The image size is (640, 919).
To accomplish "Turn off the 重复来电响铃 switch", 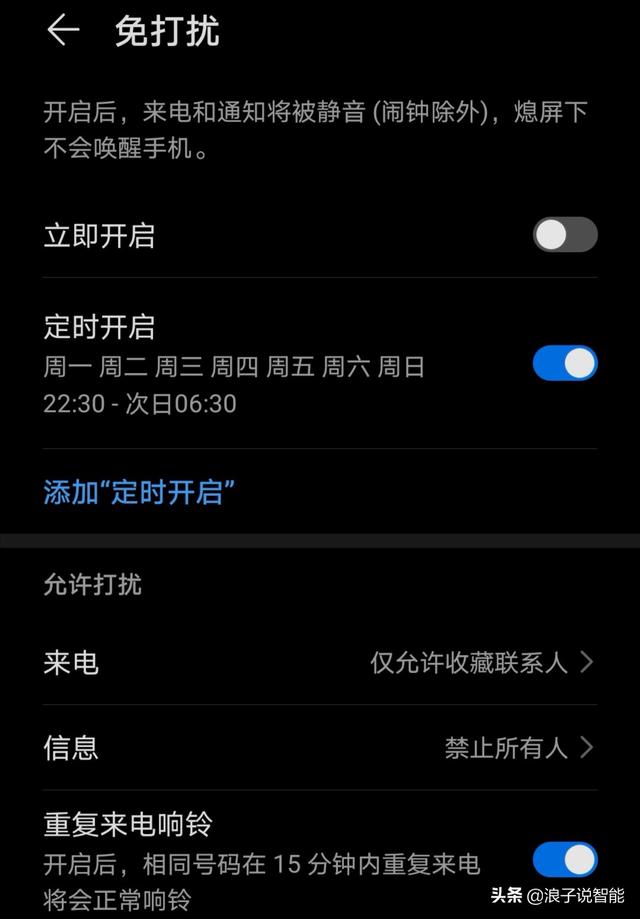I will [x=565, y=859].
